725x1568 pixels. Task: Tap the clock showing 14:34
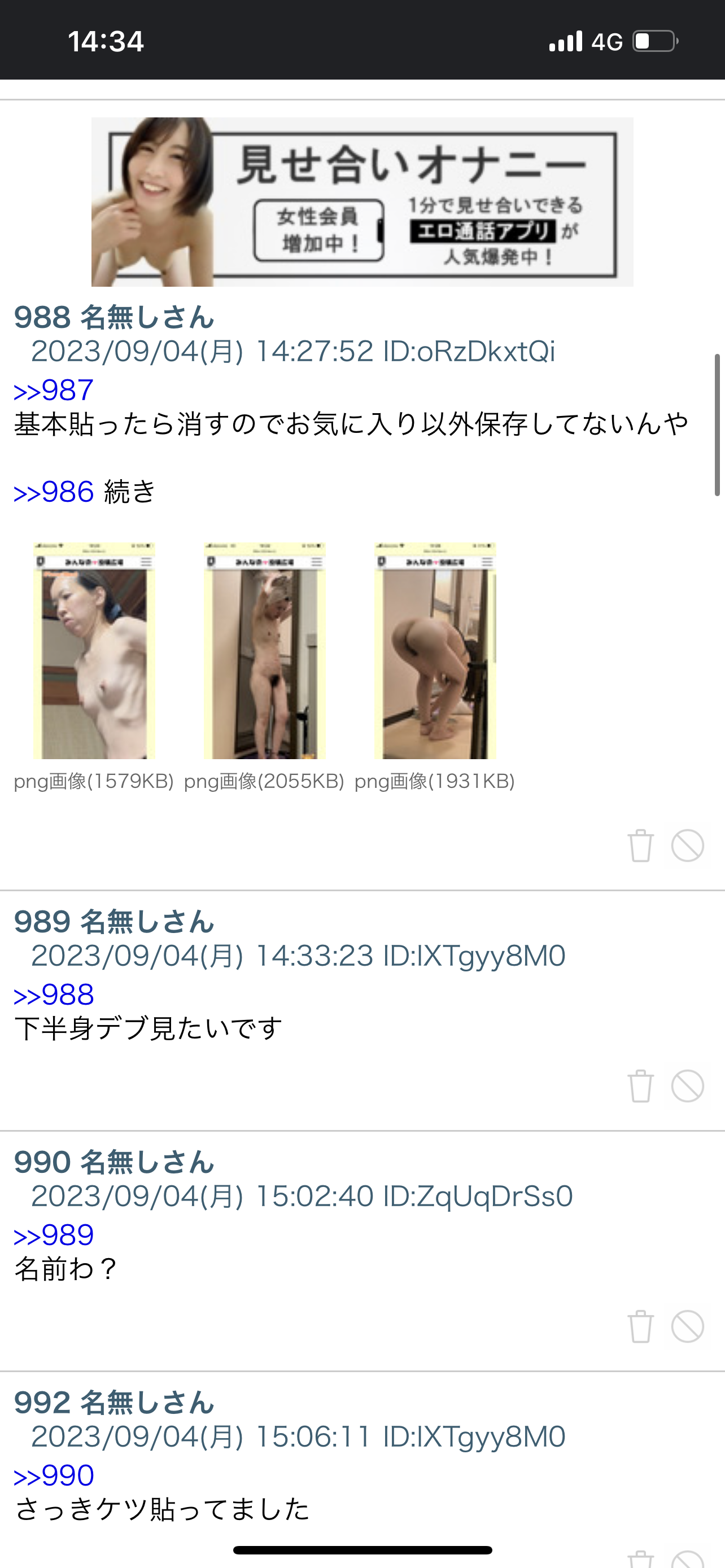point(106,41)
